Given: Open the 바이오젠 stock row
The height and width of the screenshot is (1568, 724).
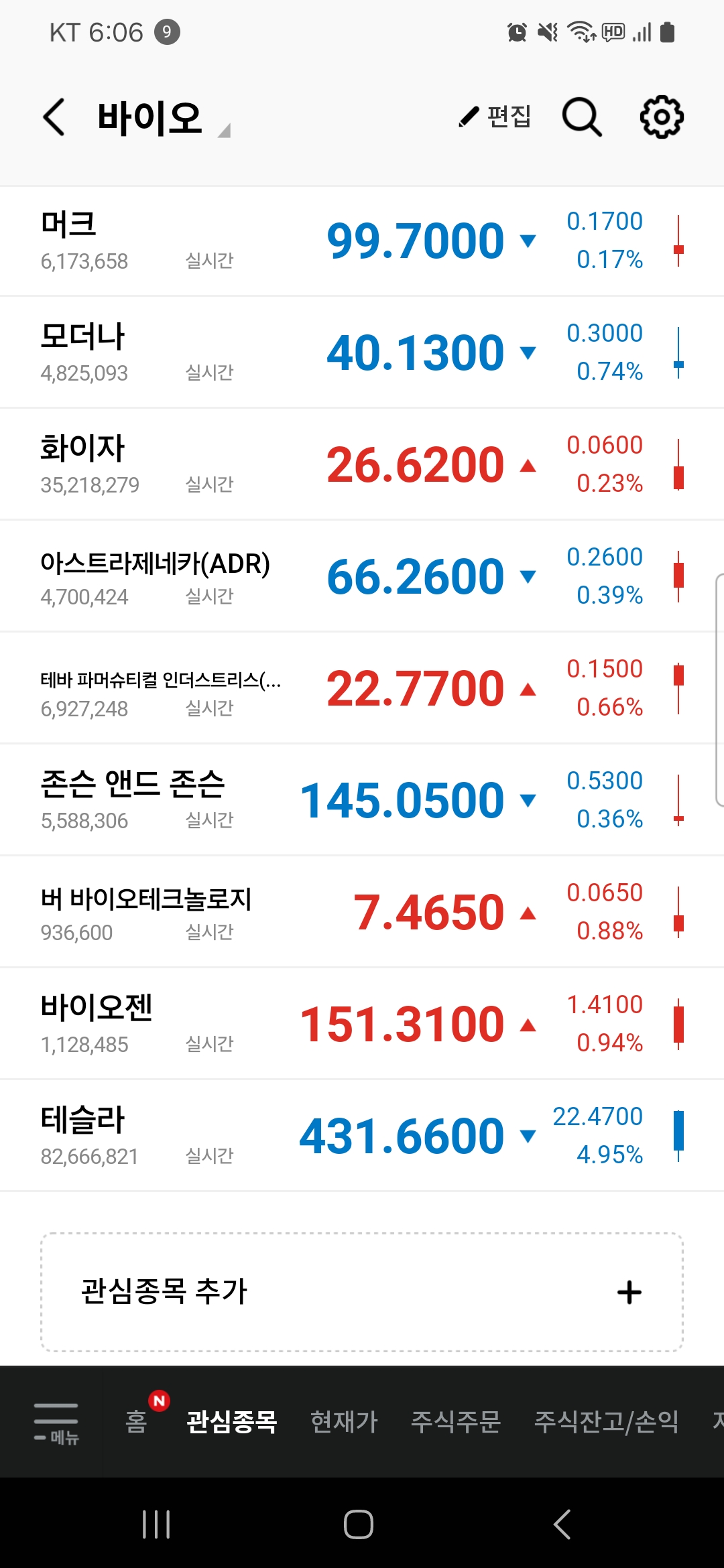Looking at the screenshot, I should [x=362, y=1024].
